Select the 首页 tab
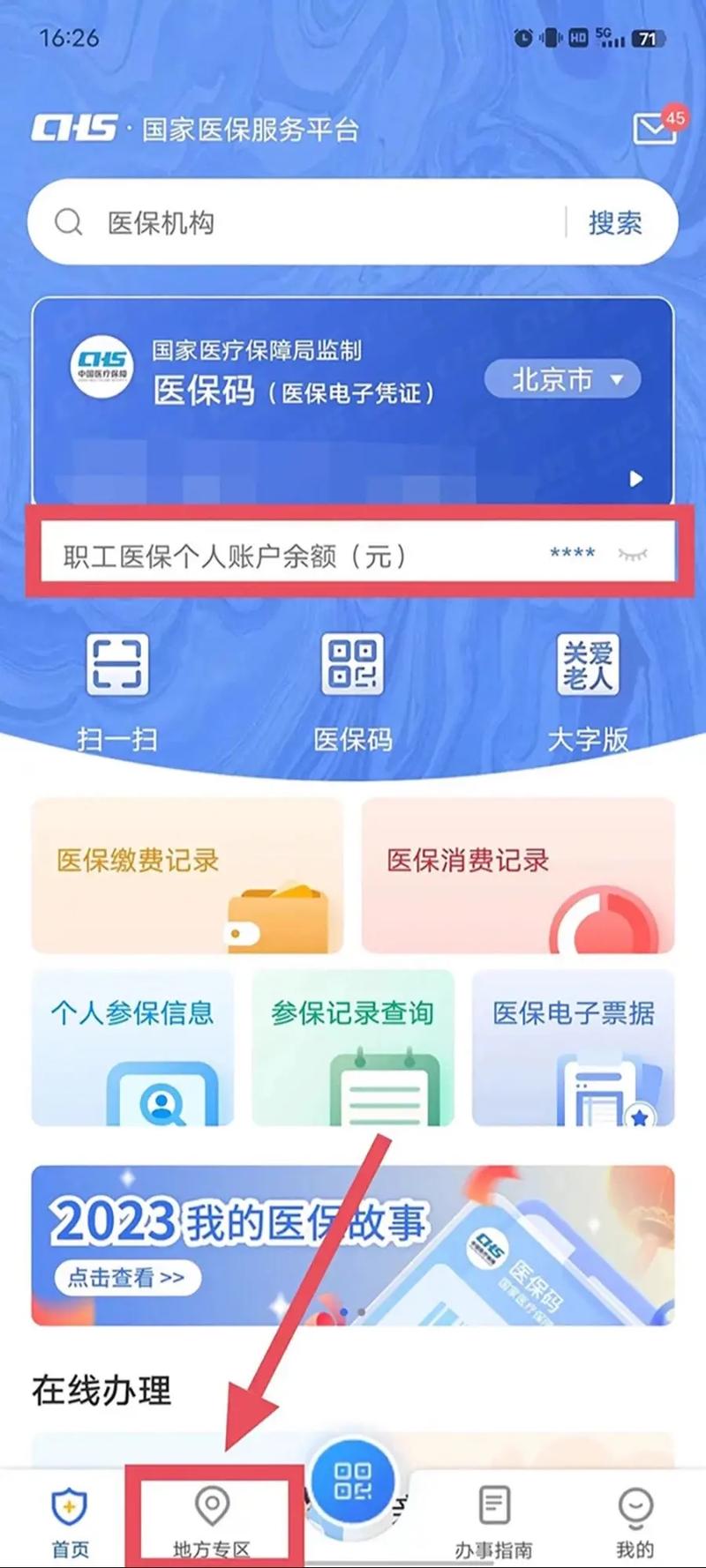 pyautogui.click(x=70, y=1519)
